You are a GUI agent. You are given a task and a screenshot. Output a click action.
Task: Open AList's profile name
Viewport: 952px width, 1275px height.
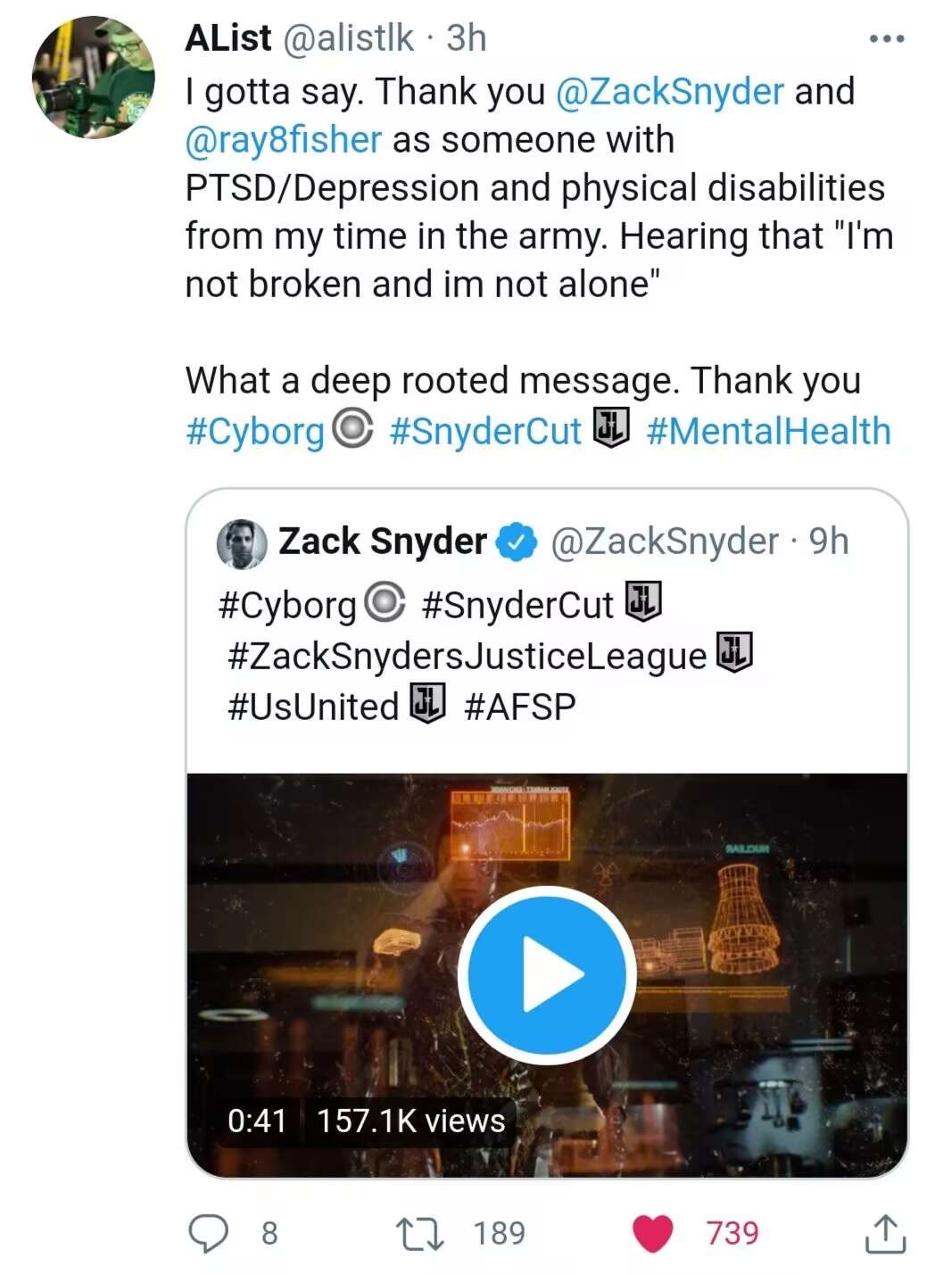(228, 38)
